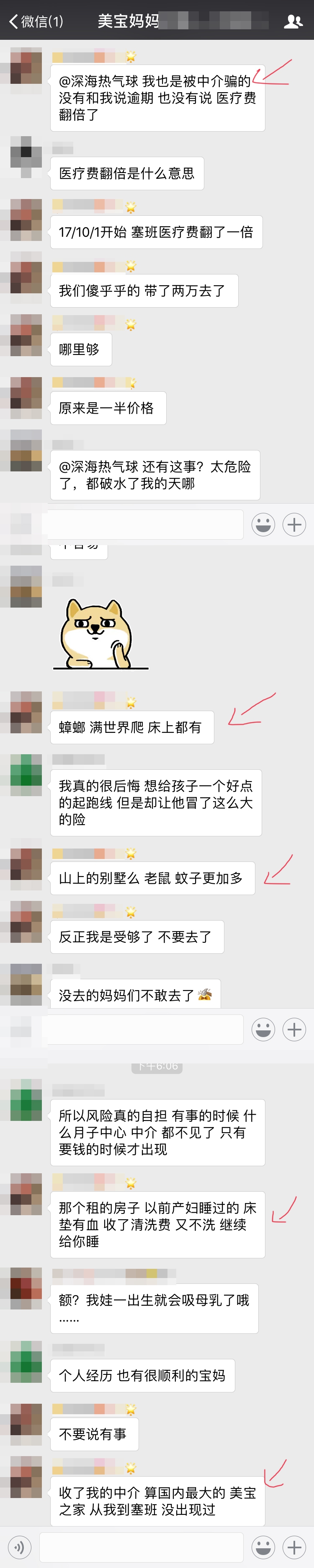
Task: Open the group members info icon
Action: pos(293,21)
